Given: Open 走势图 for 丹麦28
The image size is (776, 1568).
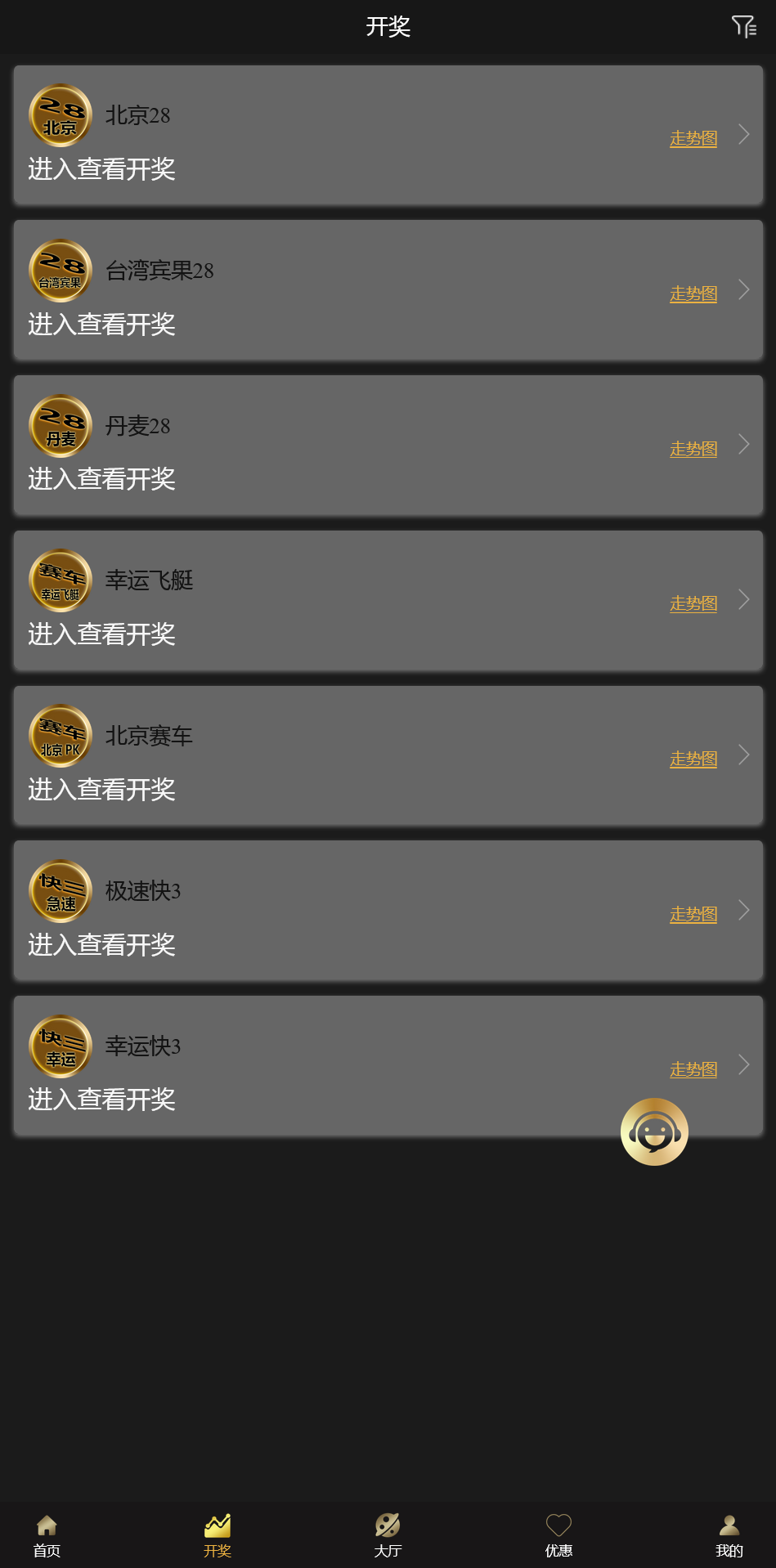Looking at the screenshot, I should point(693,448).
